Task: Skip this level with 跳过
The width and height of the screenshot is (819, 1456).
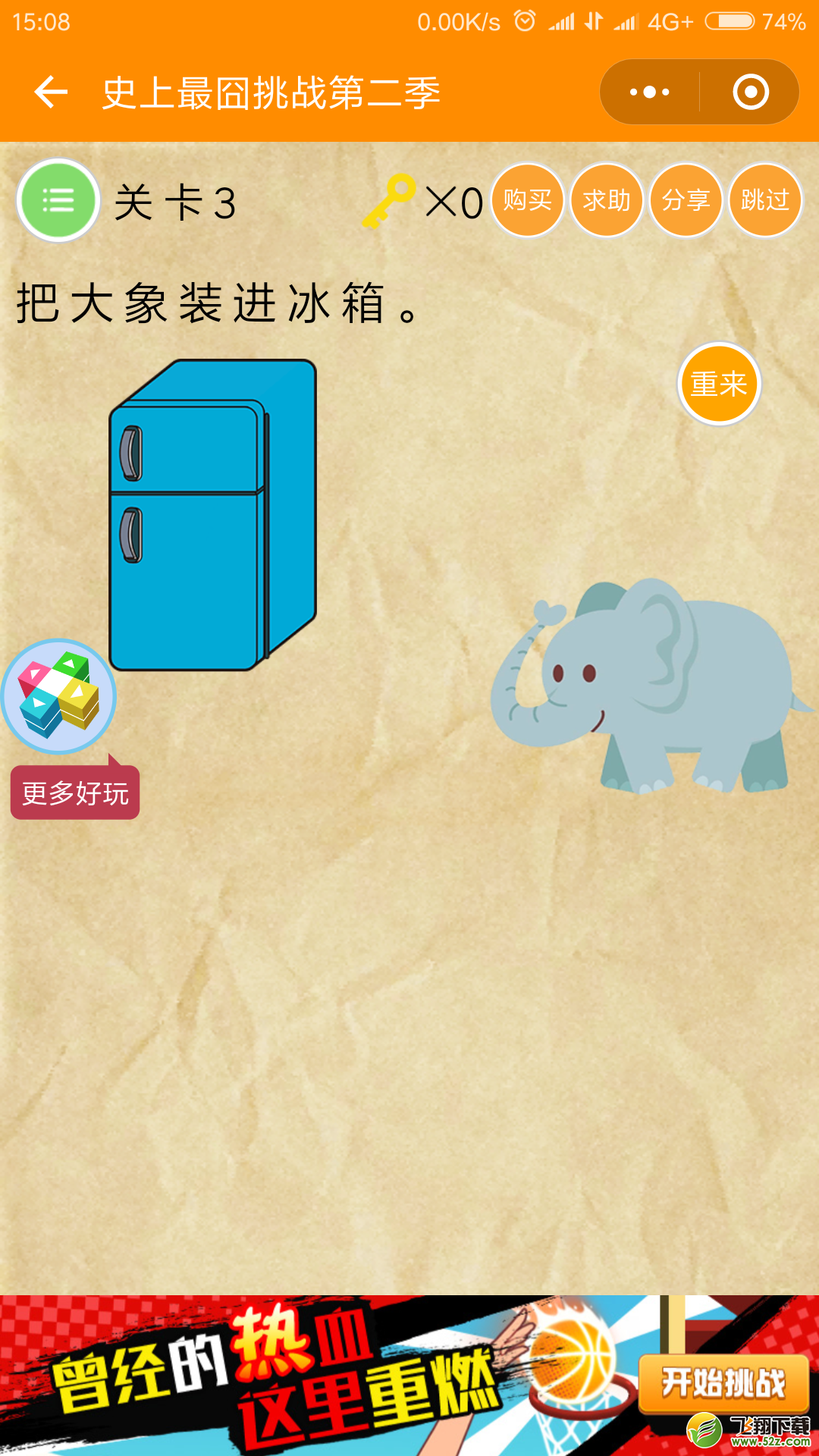Action: (x=764, y=200)
